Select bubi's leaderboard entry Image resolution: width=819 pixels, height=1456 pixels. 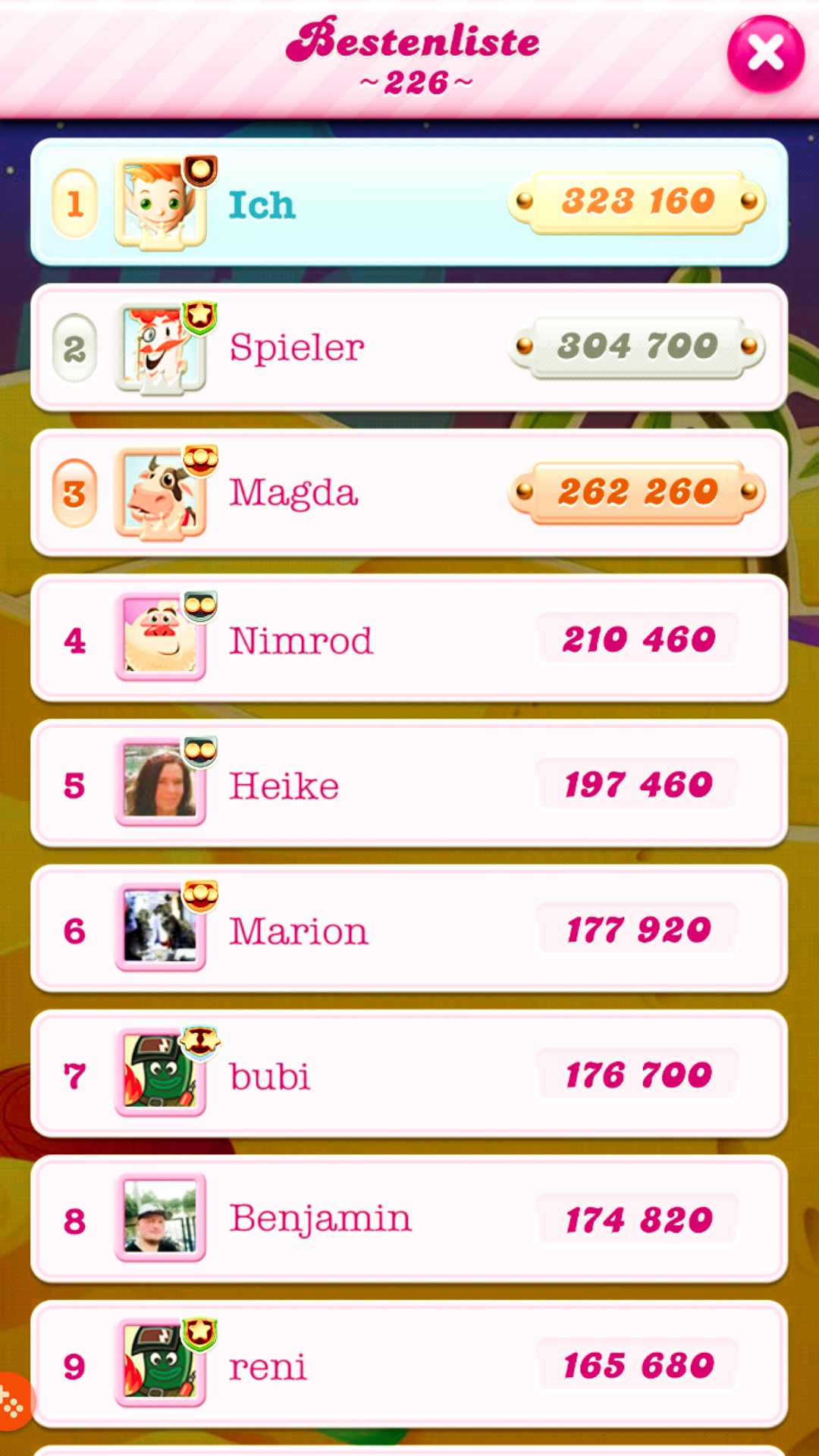(409, 1075)
